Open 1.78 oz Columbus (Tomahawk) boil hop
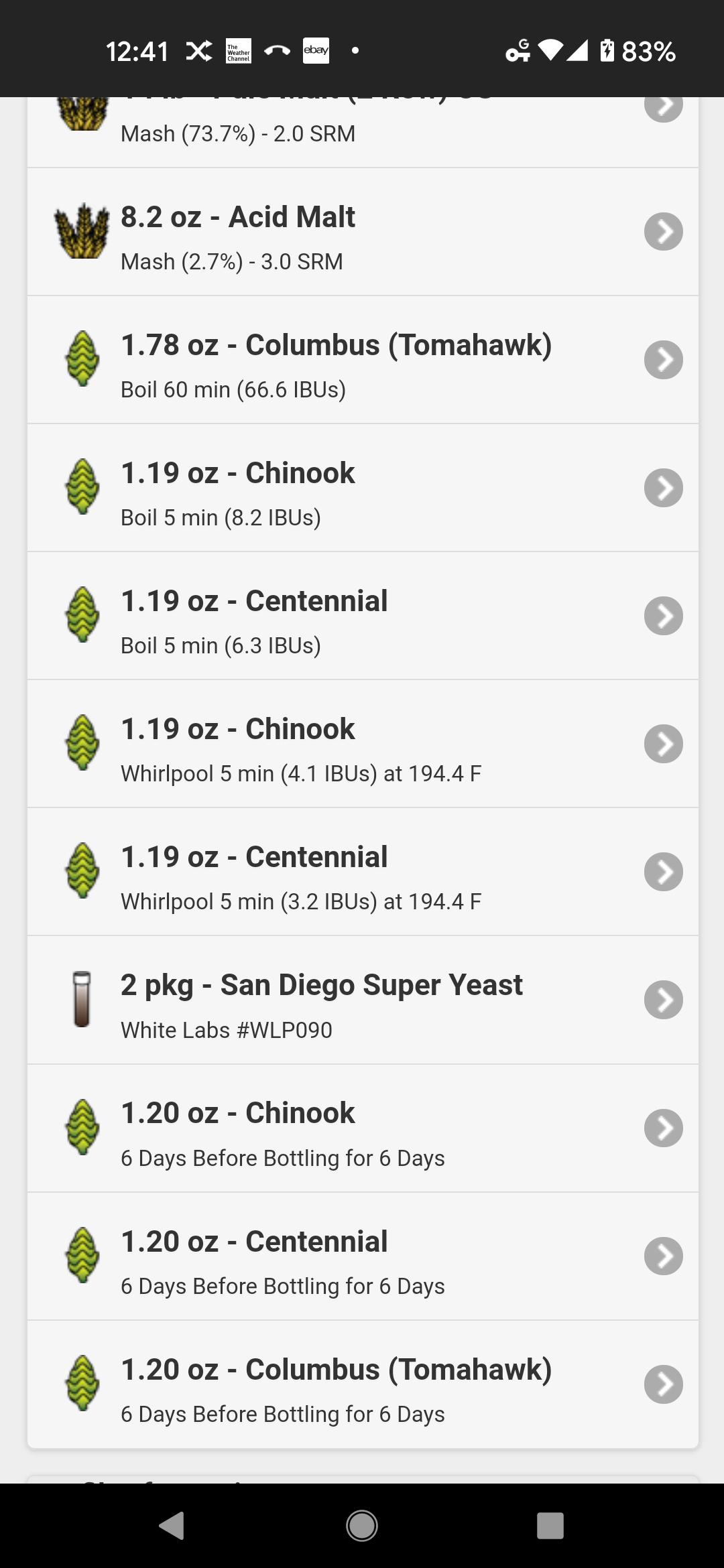Screen dimensions: 724x1568 [363, 360]
